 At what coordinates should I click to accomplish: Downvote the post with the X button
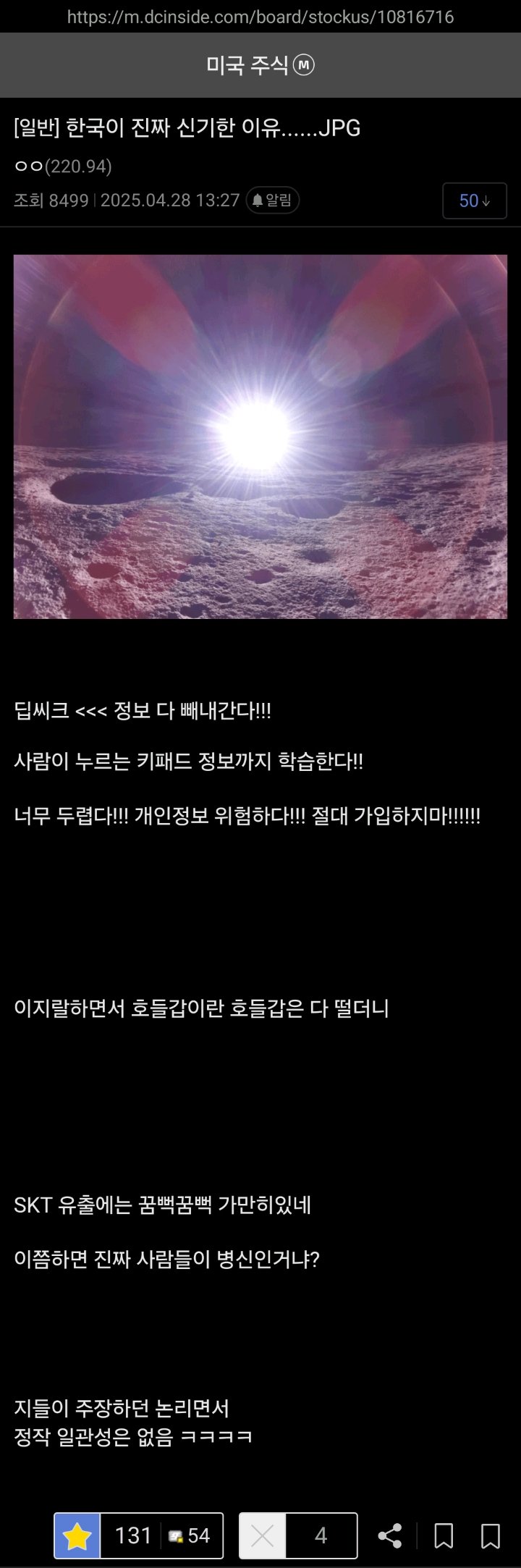(x=263, y=1535)
